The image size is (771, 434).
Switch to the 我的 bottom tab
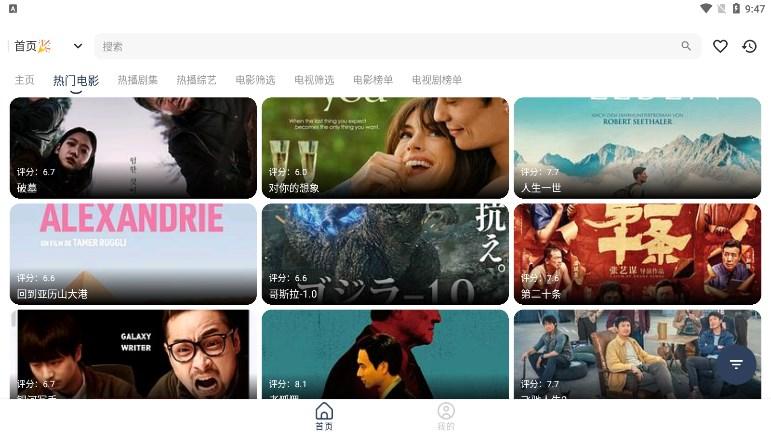click(446, 416)
